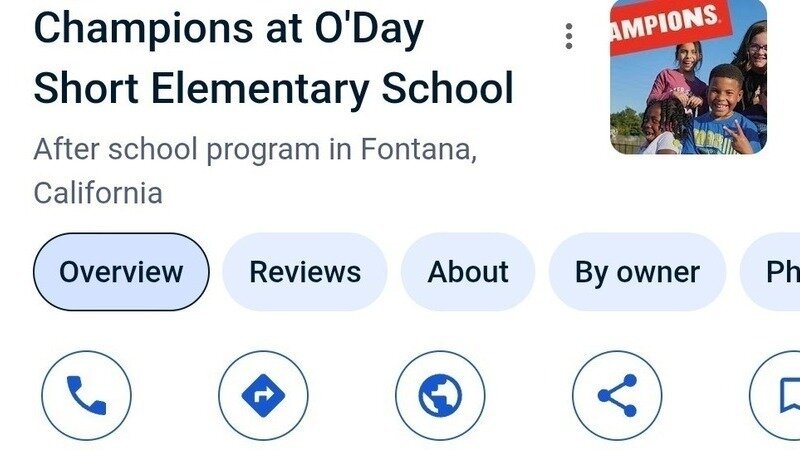Call the after school program
The height and width of the screenshot is (450, 800).
(86, 396)
